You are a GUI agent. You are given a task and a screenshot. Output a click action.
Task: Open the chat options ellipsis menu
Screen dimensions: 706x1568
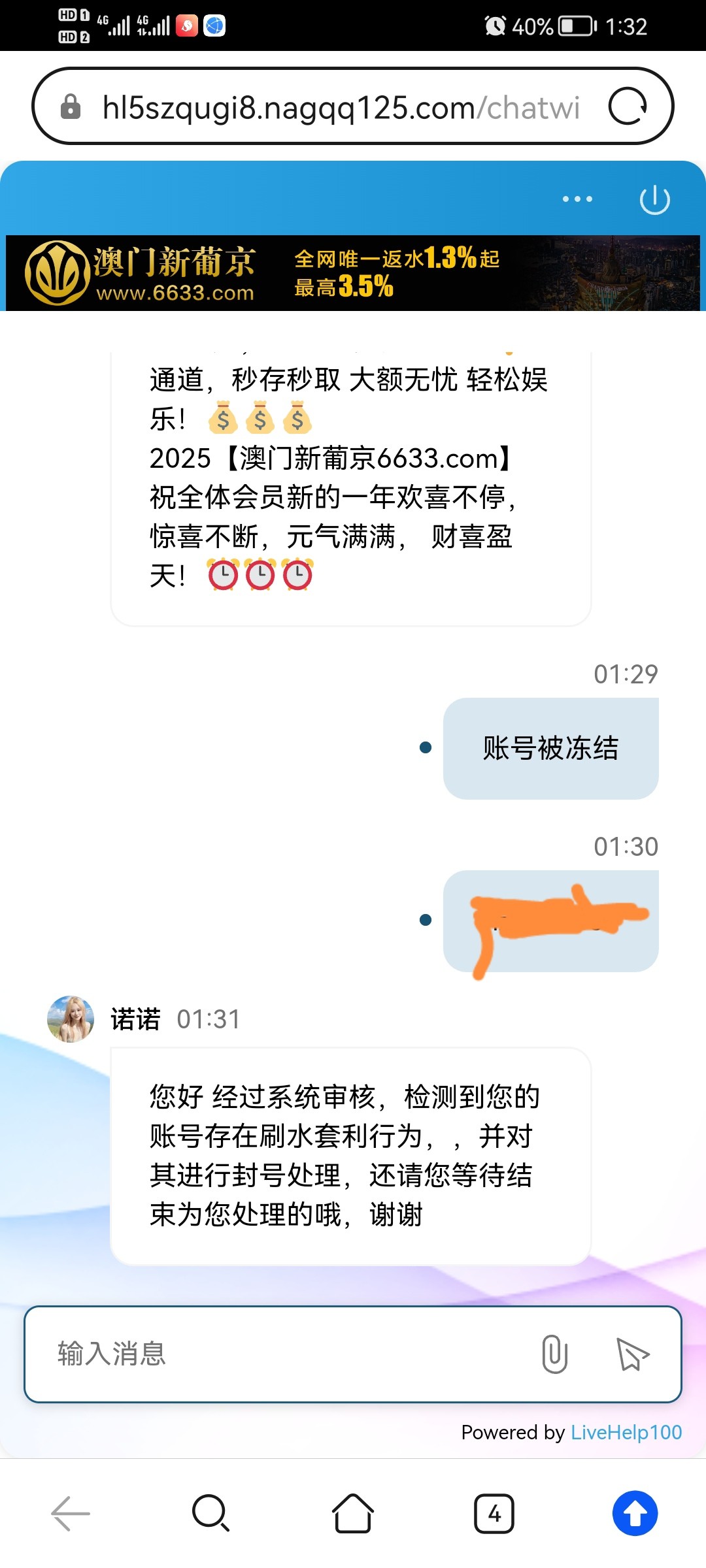pos(577,199)
